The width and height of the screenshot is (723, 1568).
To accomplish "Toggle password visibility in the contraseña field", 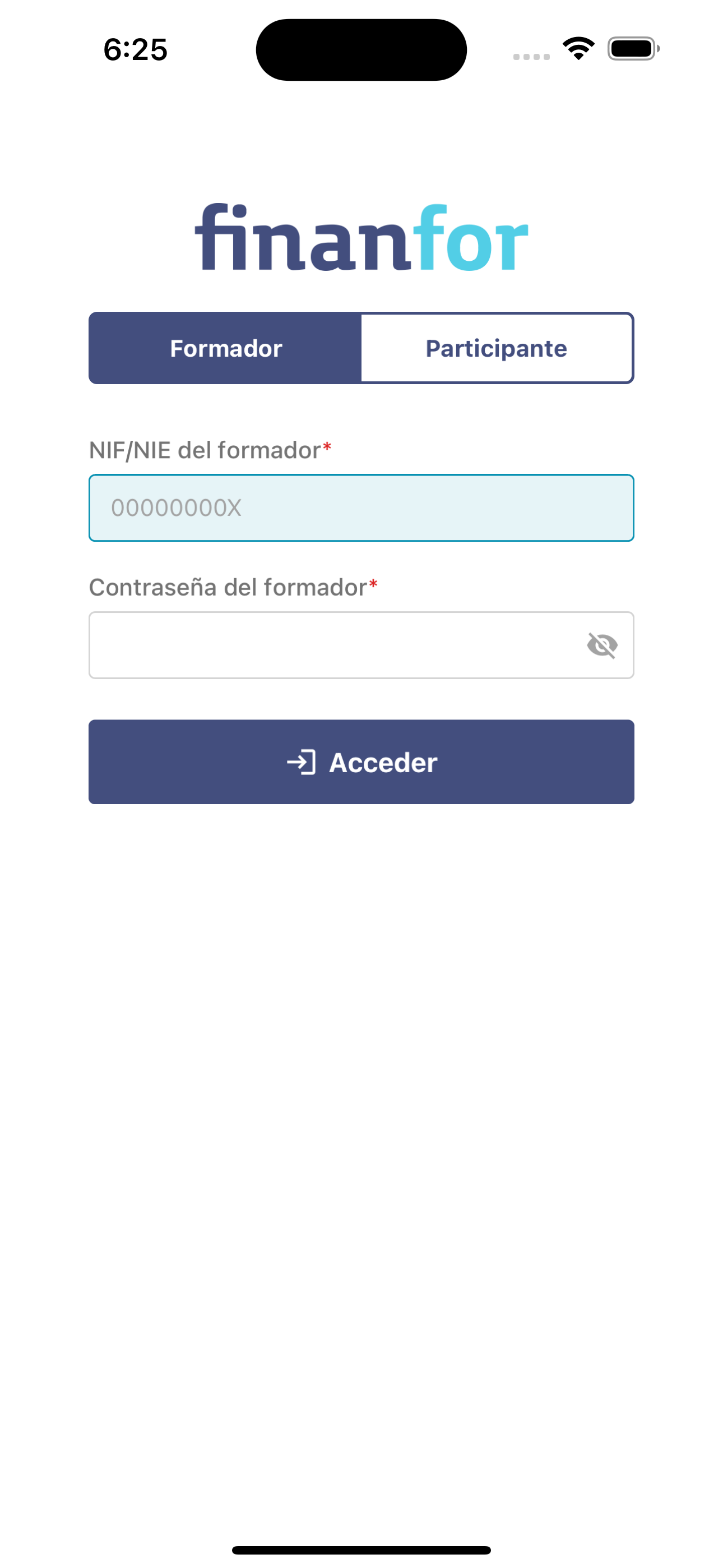I will (x=603, y=645).
